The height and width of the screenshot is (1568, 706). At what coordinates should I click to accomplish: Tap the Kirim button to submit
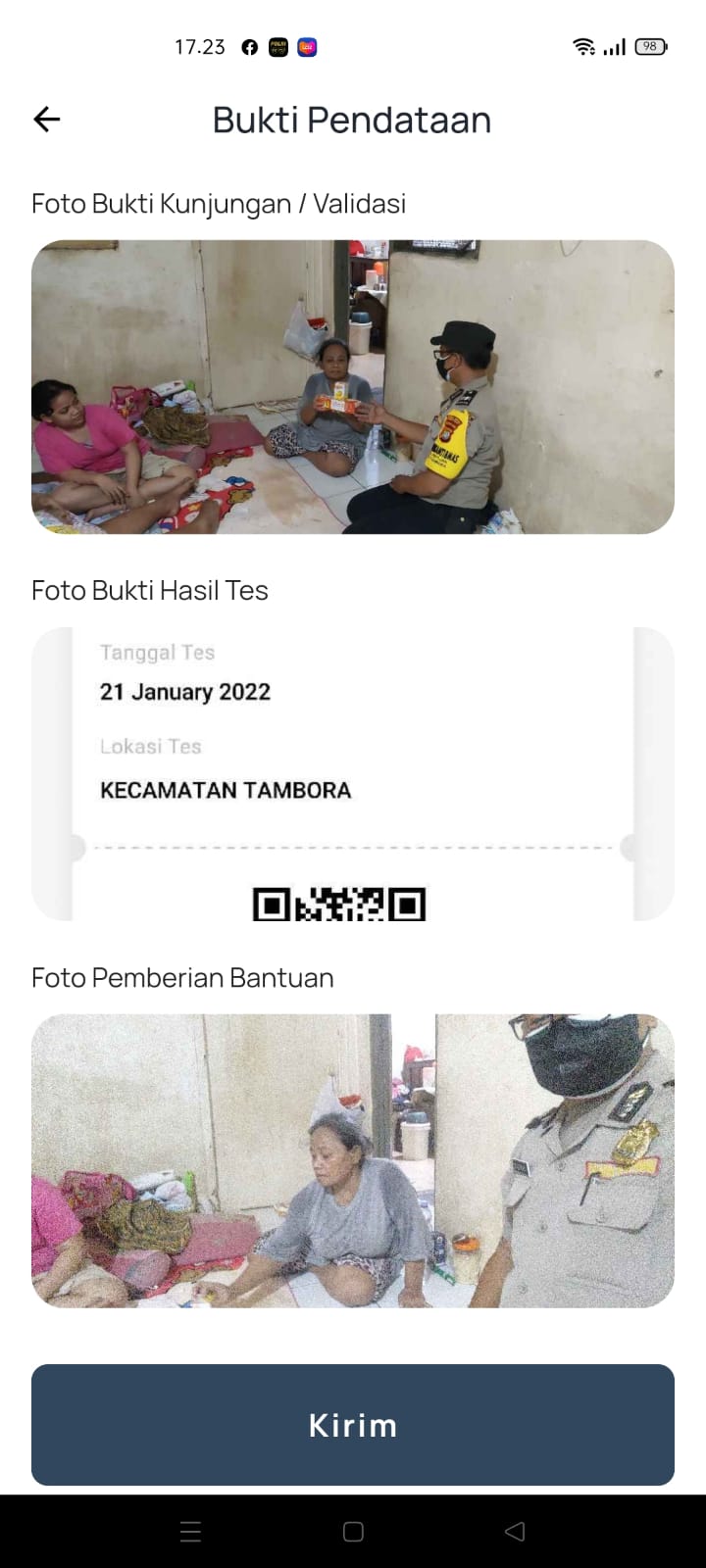pos(353,1425)
